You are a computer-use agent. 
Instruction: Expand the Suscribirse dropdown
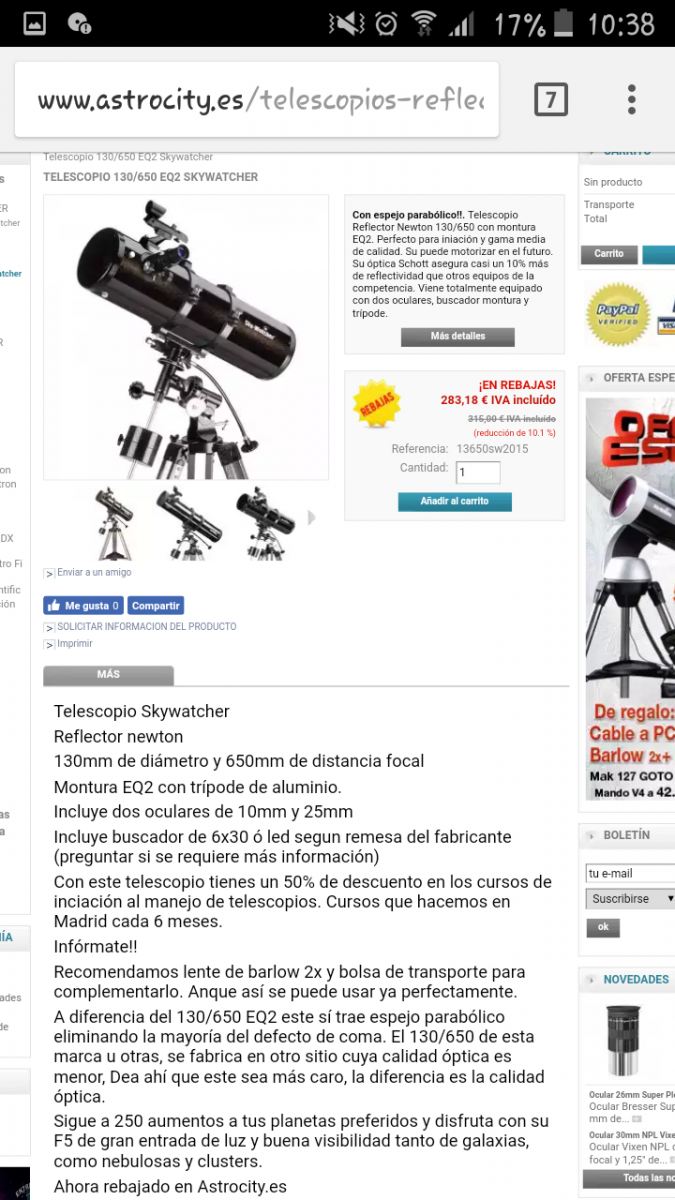pos(630,898)
